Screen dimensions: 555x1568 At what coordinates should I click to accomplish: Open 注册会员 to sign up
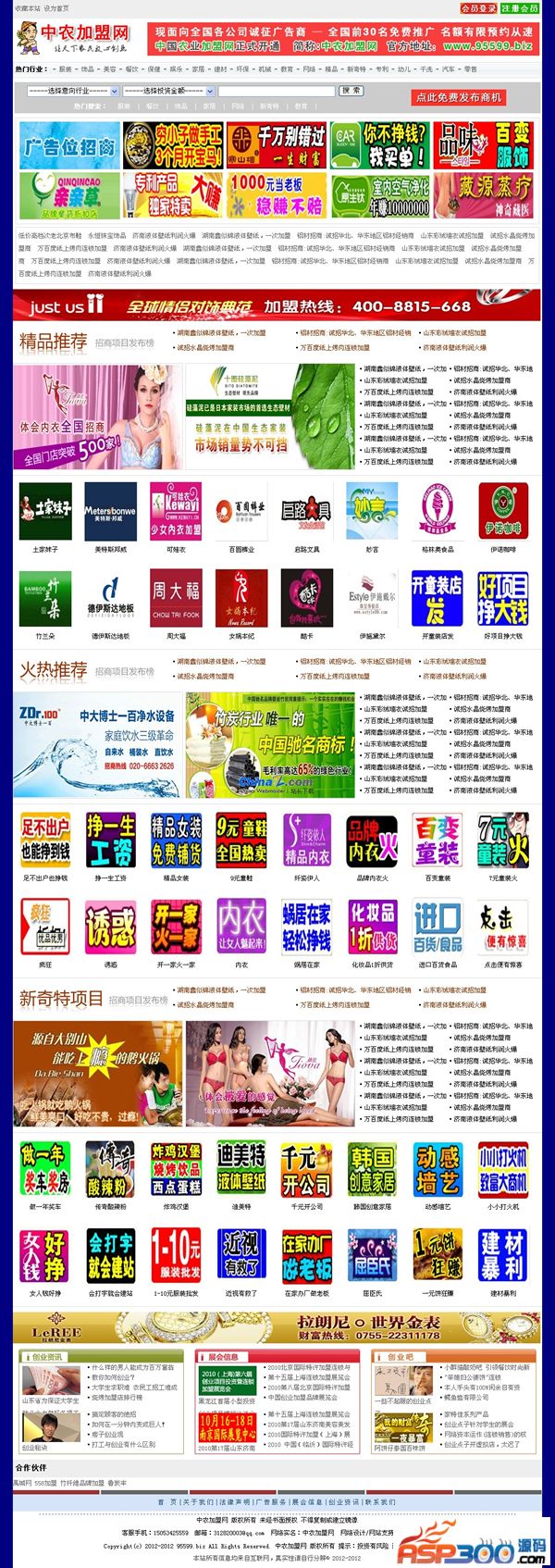519,8
